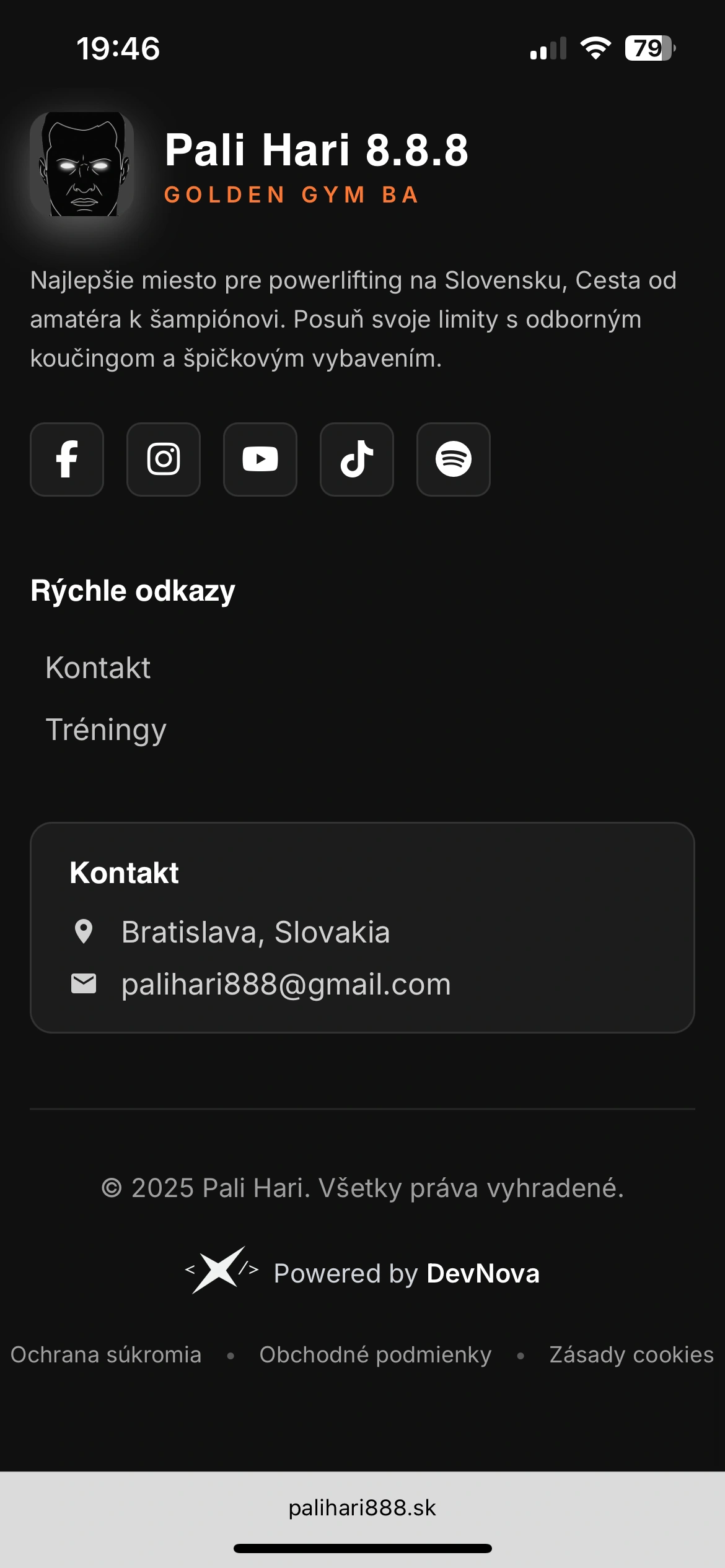Open the Tréningy quick link

tap(106, 730)
